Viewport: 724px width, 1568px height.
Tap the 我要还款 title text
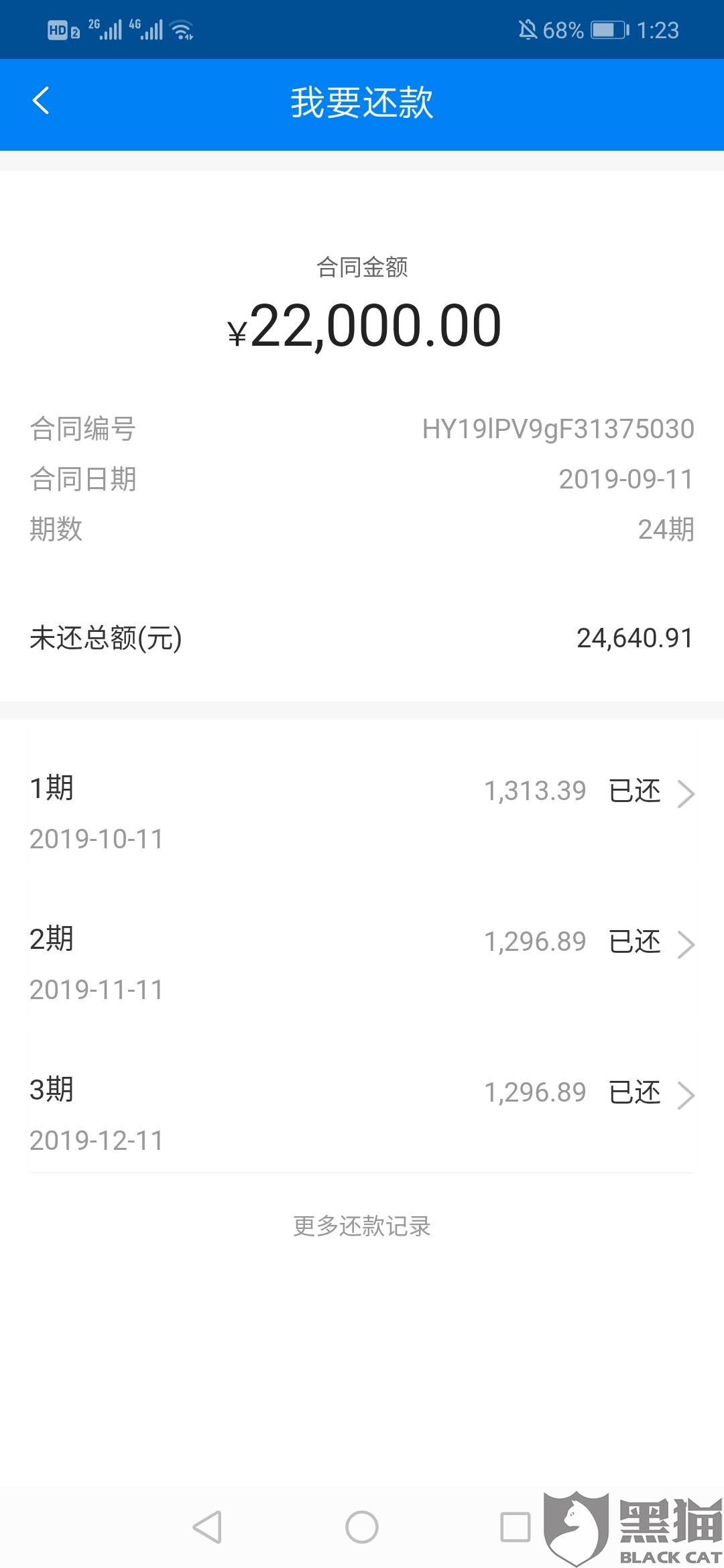tap(362, 103)
